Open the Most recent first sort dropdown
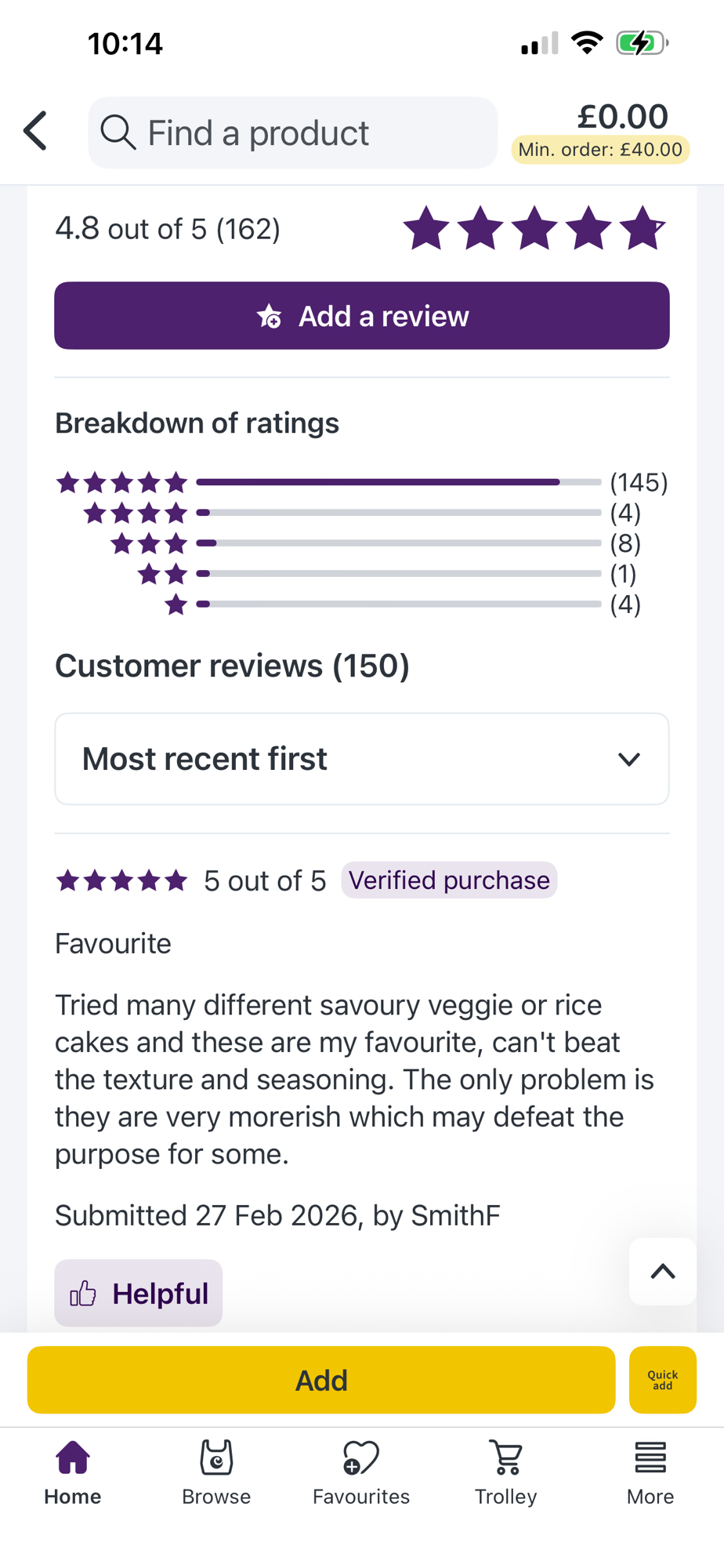 point(361,759)
